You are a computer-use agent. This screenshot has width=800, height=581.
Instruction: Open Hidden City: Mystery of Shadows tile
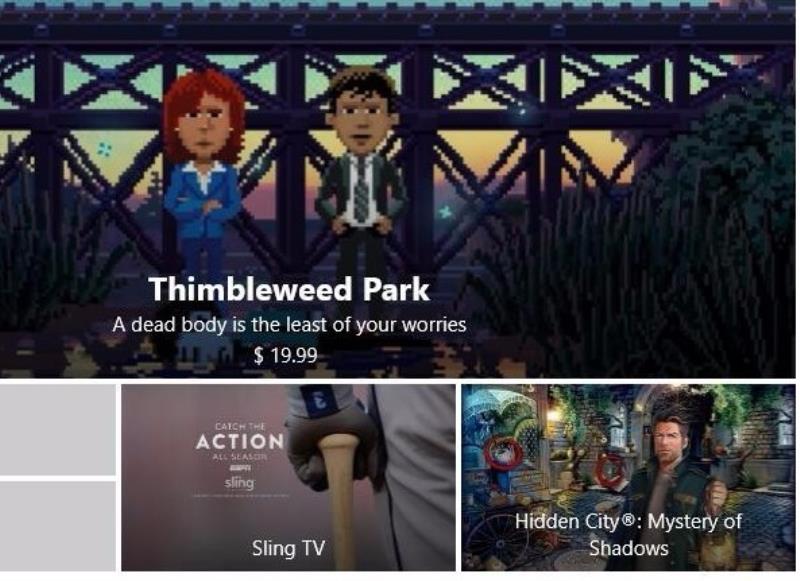628,477
